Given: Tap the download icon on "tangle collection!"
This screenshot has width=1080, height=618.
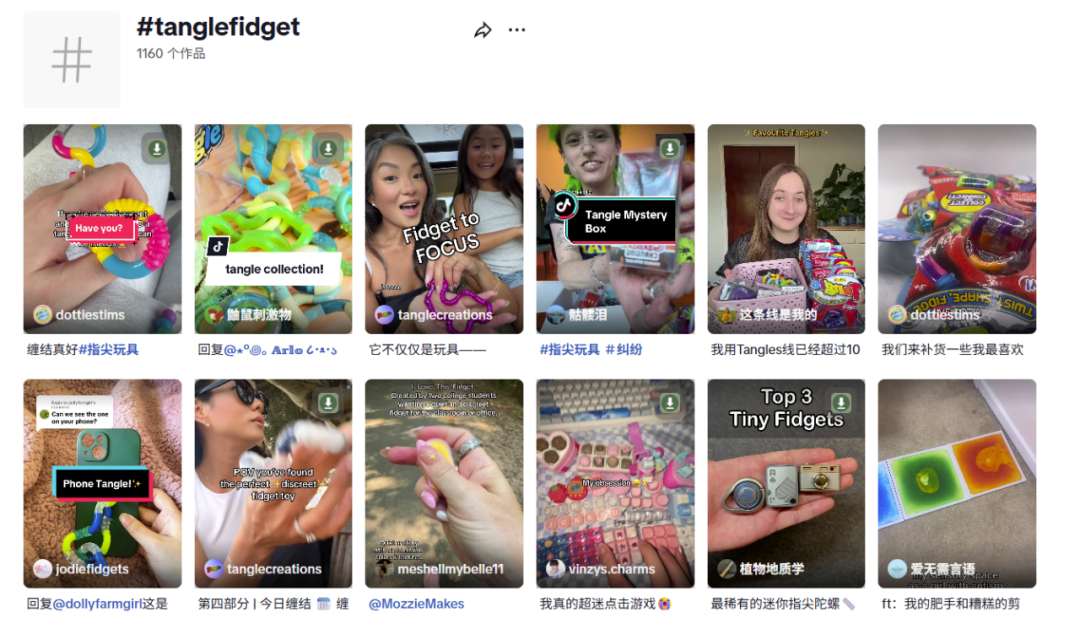Looking at the screenshot, I should pyautogui.click(x=327, y=148).
